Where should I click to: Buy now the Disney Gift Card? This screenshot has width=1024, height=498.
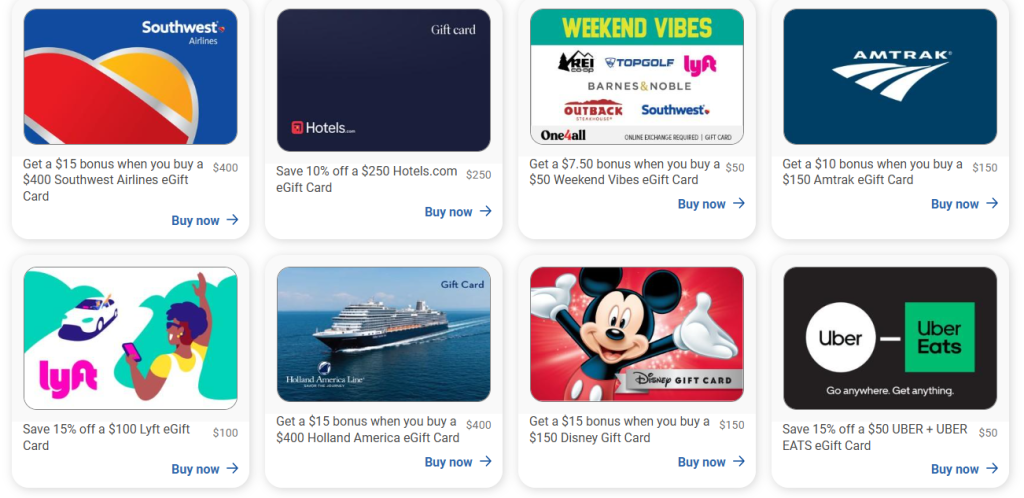[710, 462]
